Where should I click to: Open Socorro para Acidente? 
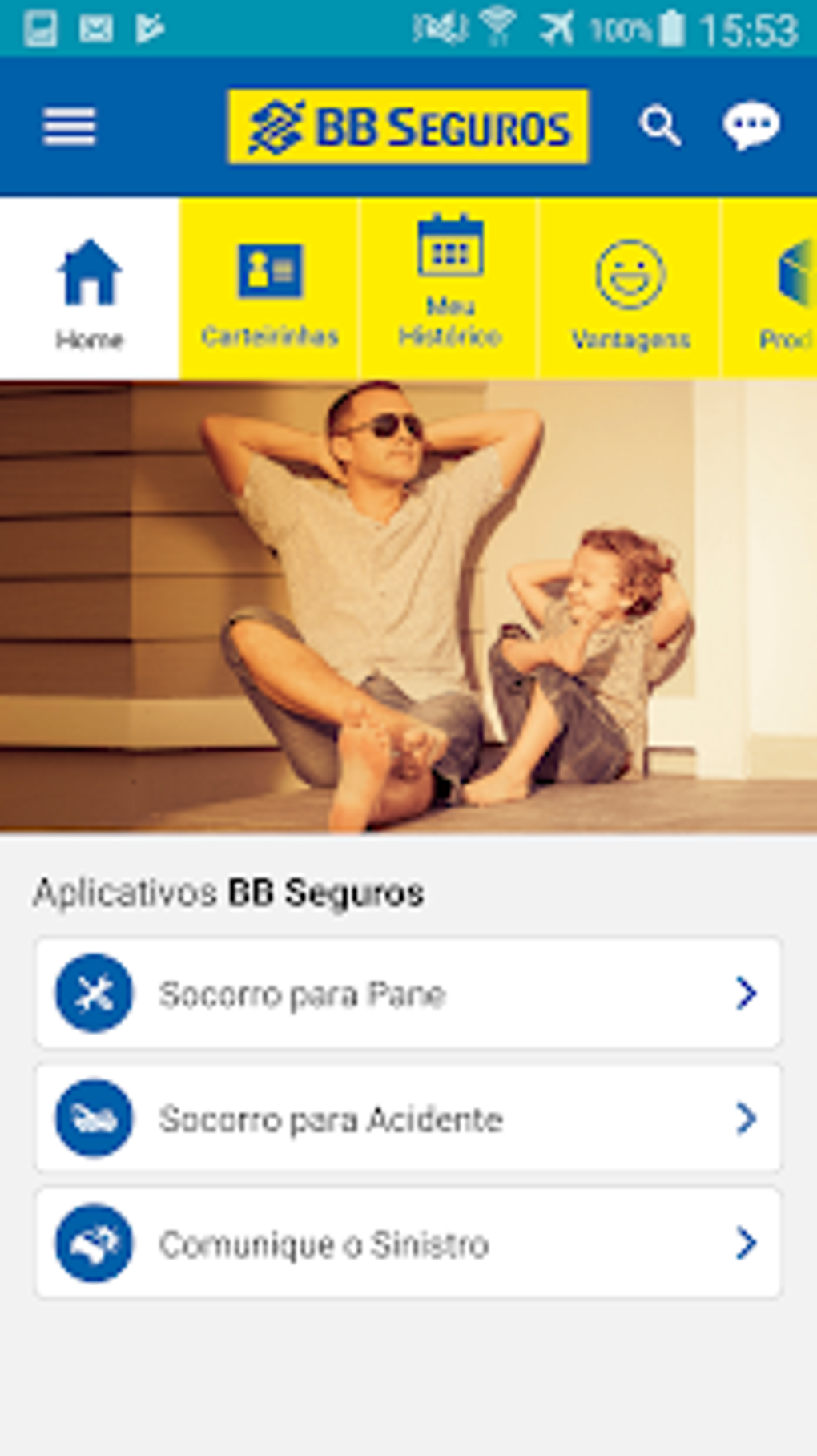pos(408,1119)
